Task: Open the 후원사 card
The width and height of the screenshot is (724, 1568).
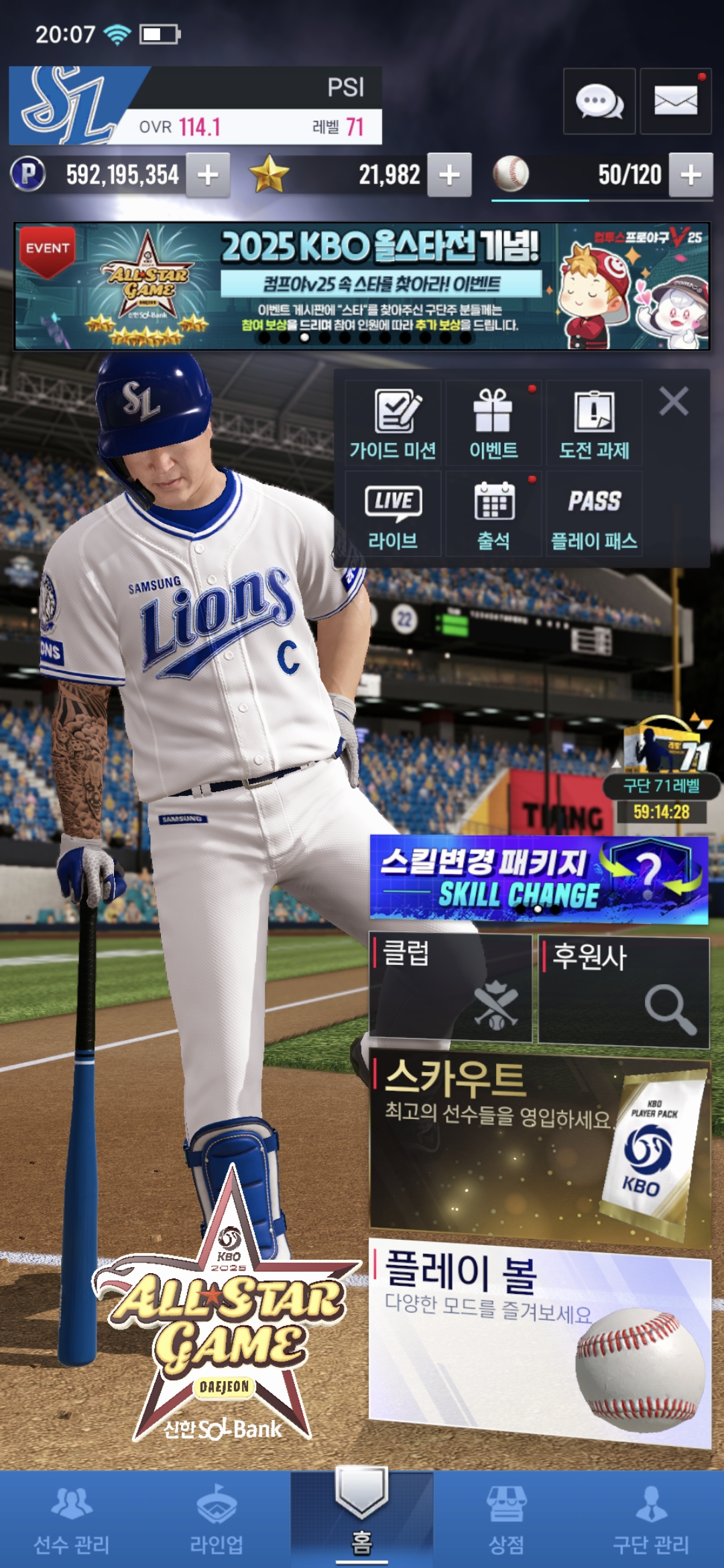Action: tap(623, 990)
